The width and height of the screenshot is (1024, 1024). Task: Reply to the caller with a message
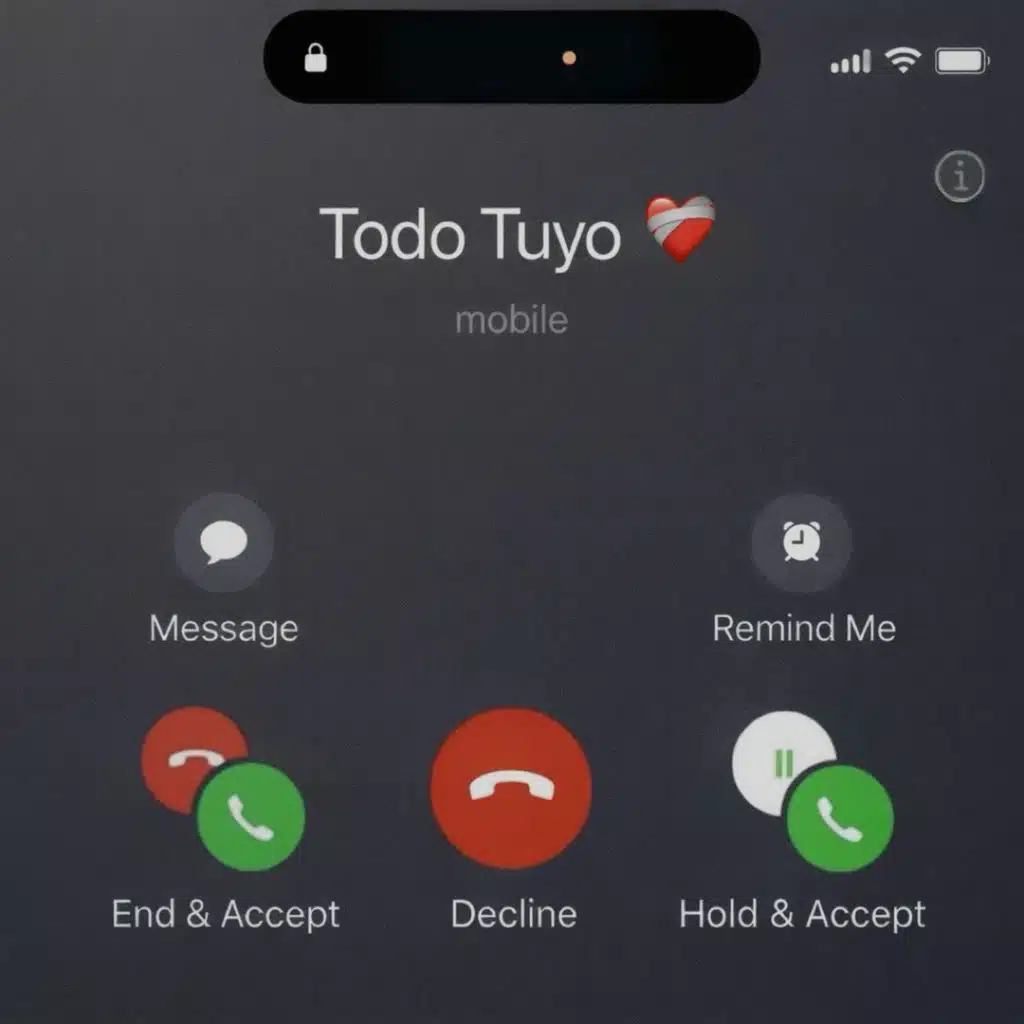point(223,543)
